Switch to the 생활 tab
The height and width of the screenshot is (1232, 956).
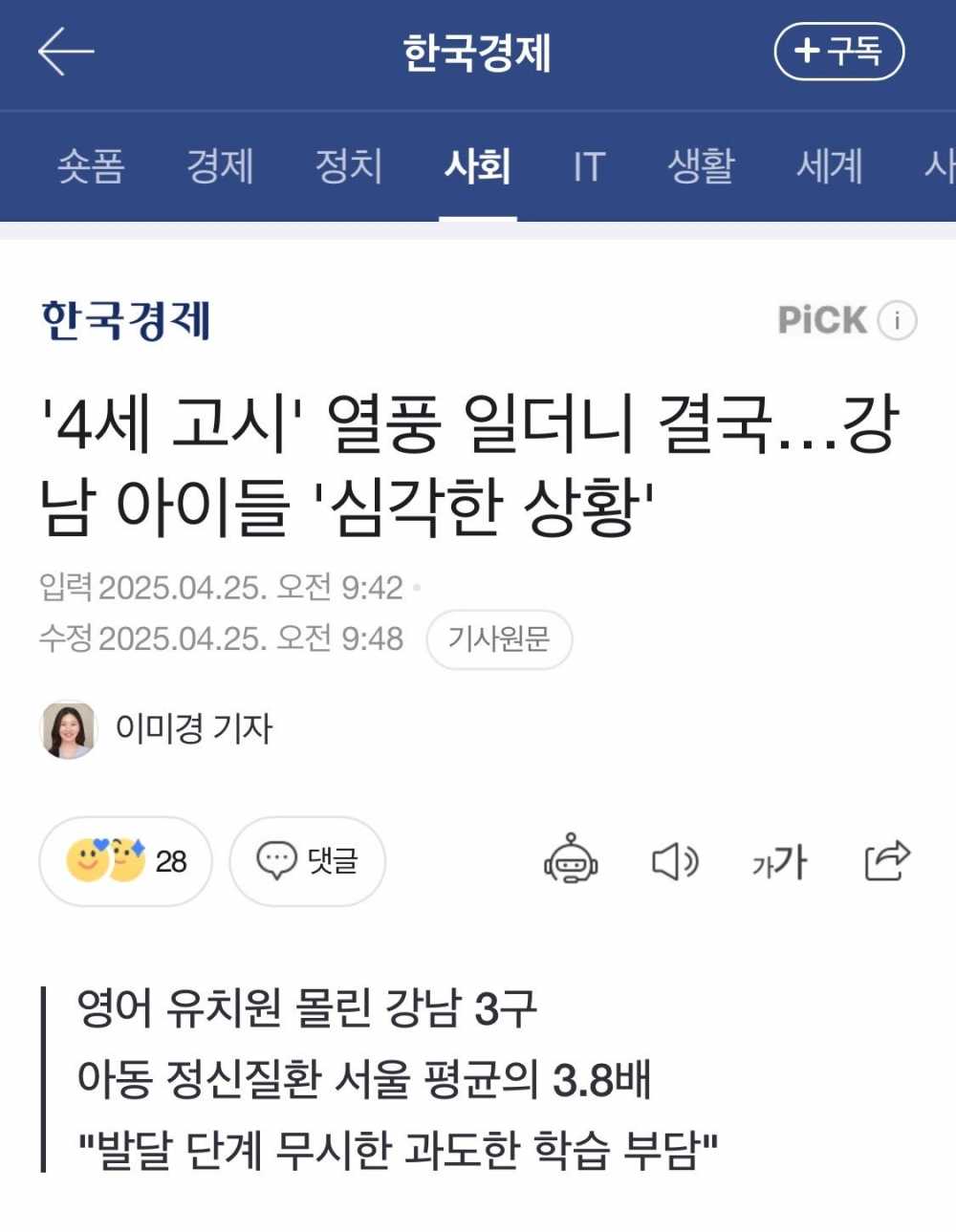[x=701, y=166]
